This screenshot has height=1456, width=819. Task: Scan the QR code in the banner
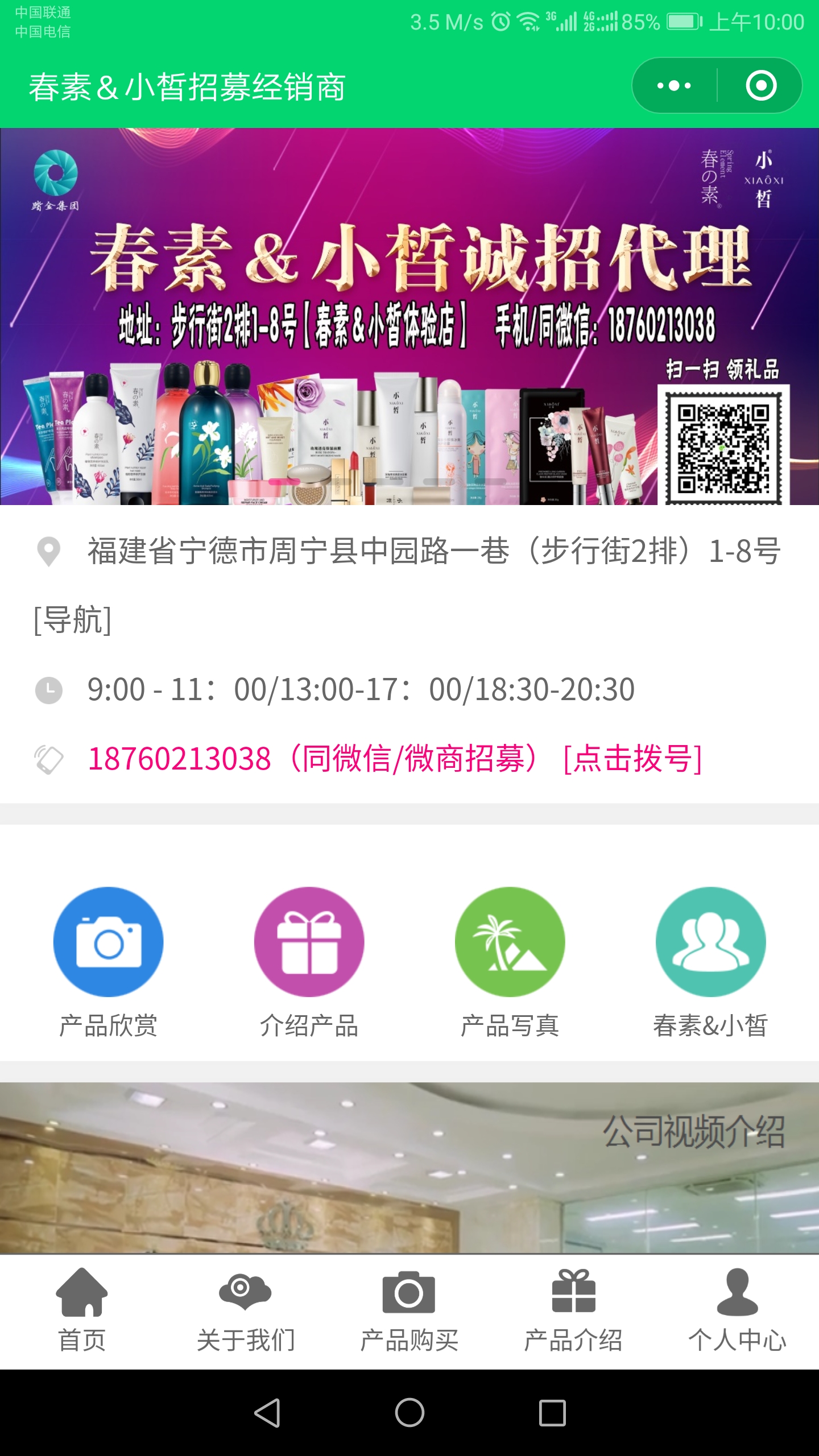[x=722, y=449]
